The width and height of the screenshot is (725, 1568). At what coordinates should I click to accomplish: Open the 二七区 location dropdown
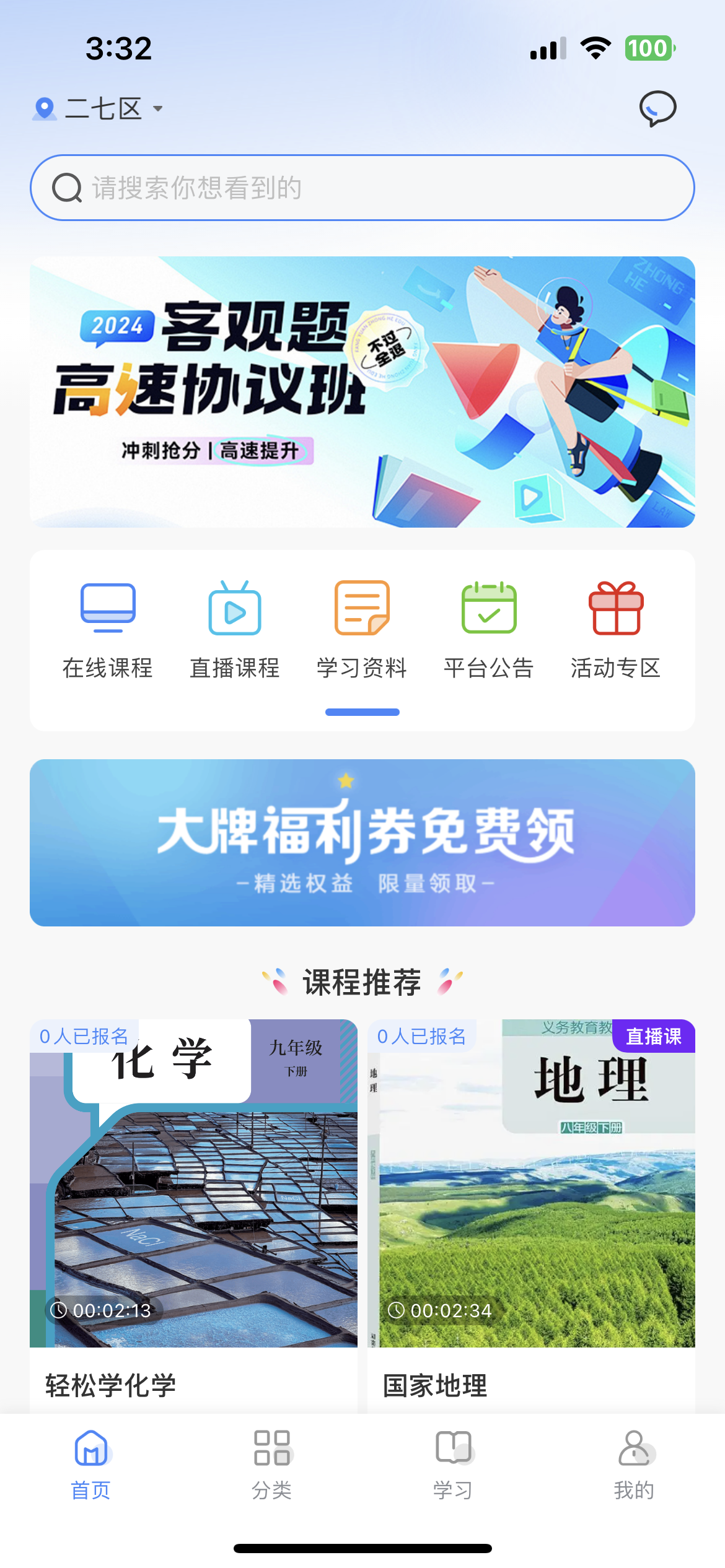tap(99, 109)
